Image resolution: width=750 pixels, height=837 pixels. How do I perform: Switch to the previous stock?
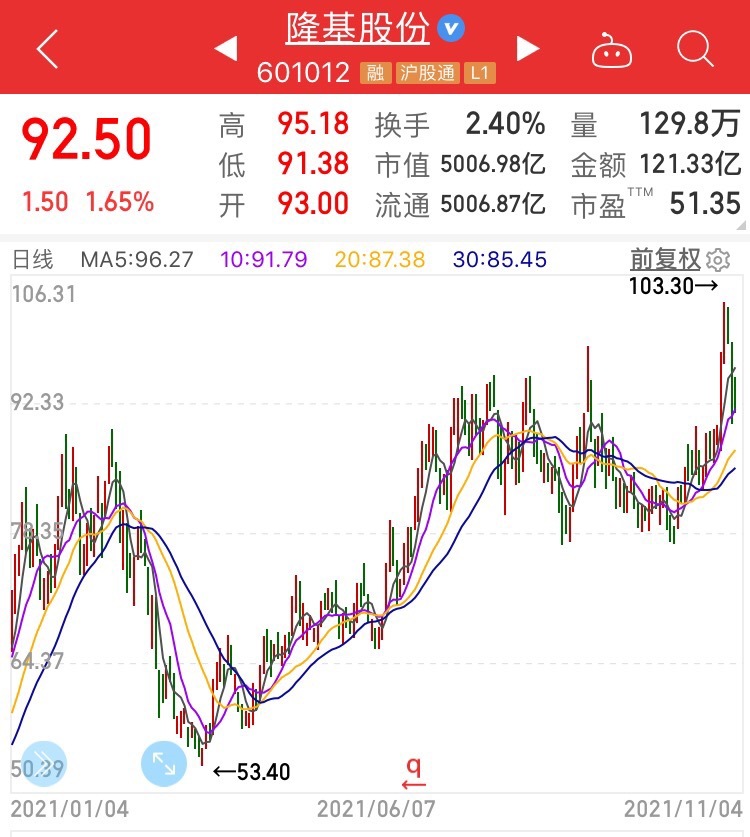pyautogui.click(x=226, y=48)
